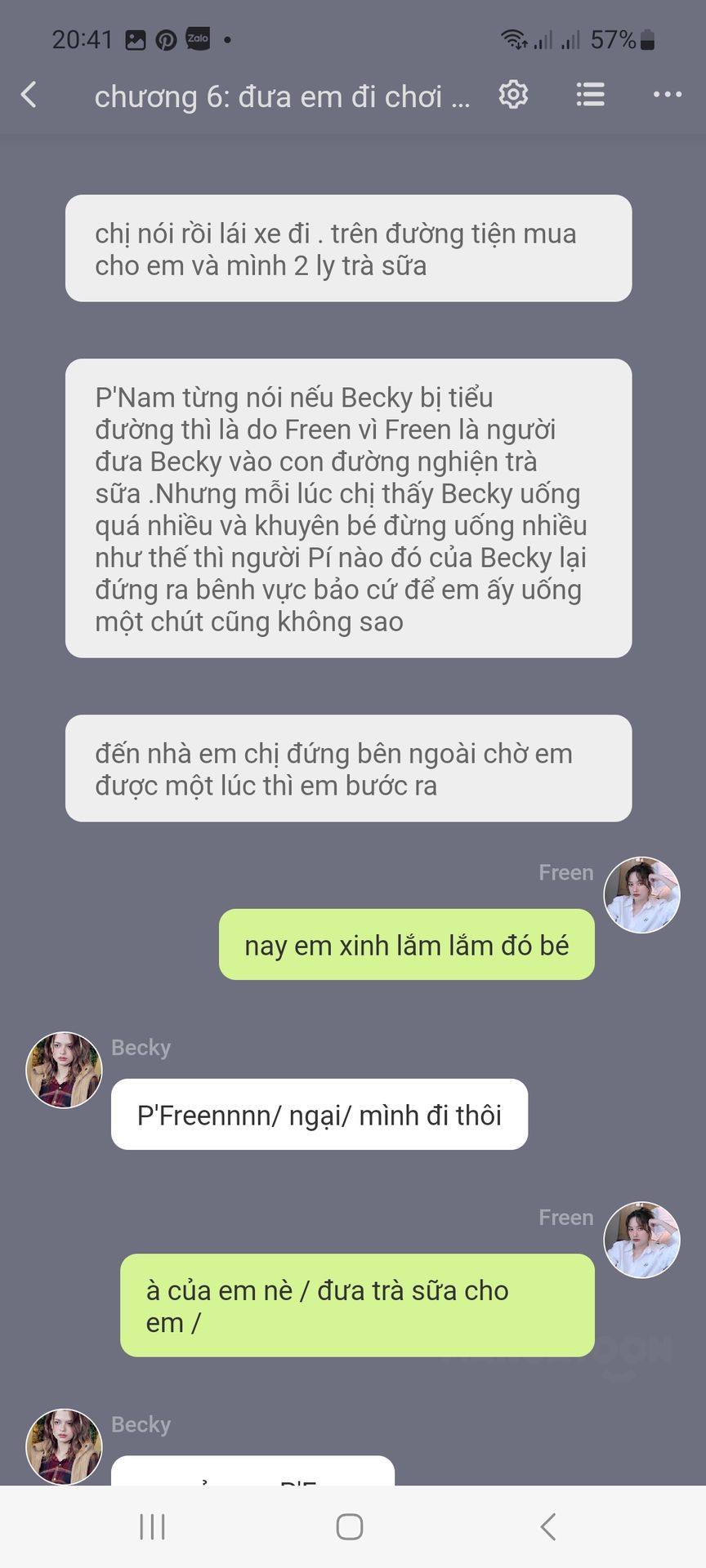Tap the system home button
706x1568 pixels.
[x=350, y=1526]
